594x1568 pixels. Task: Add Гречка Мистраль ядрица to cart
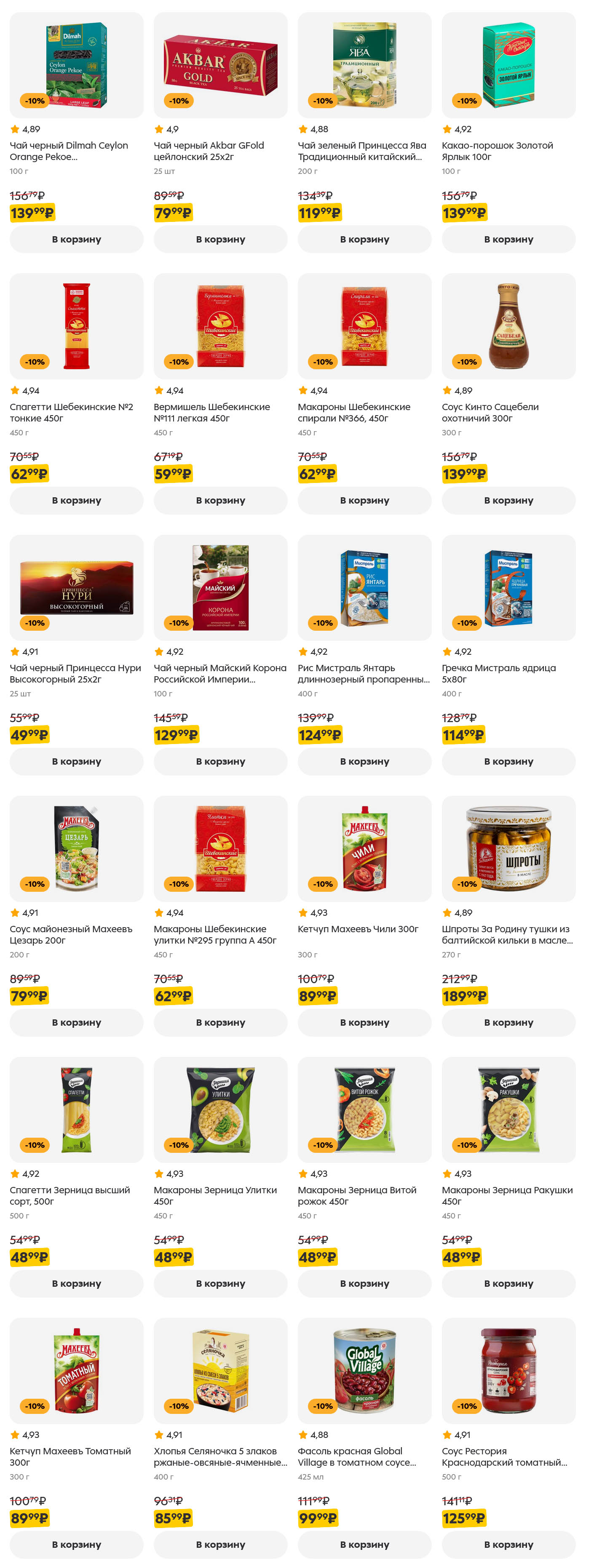(x=508, y=762)
